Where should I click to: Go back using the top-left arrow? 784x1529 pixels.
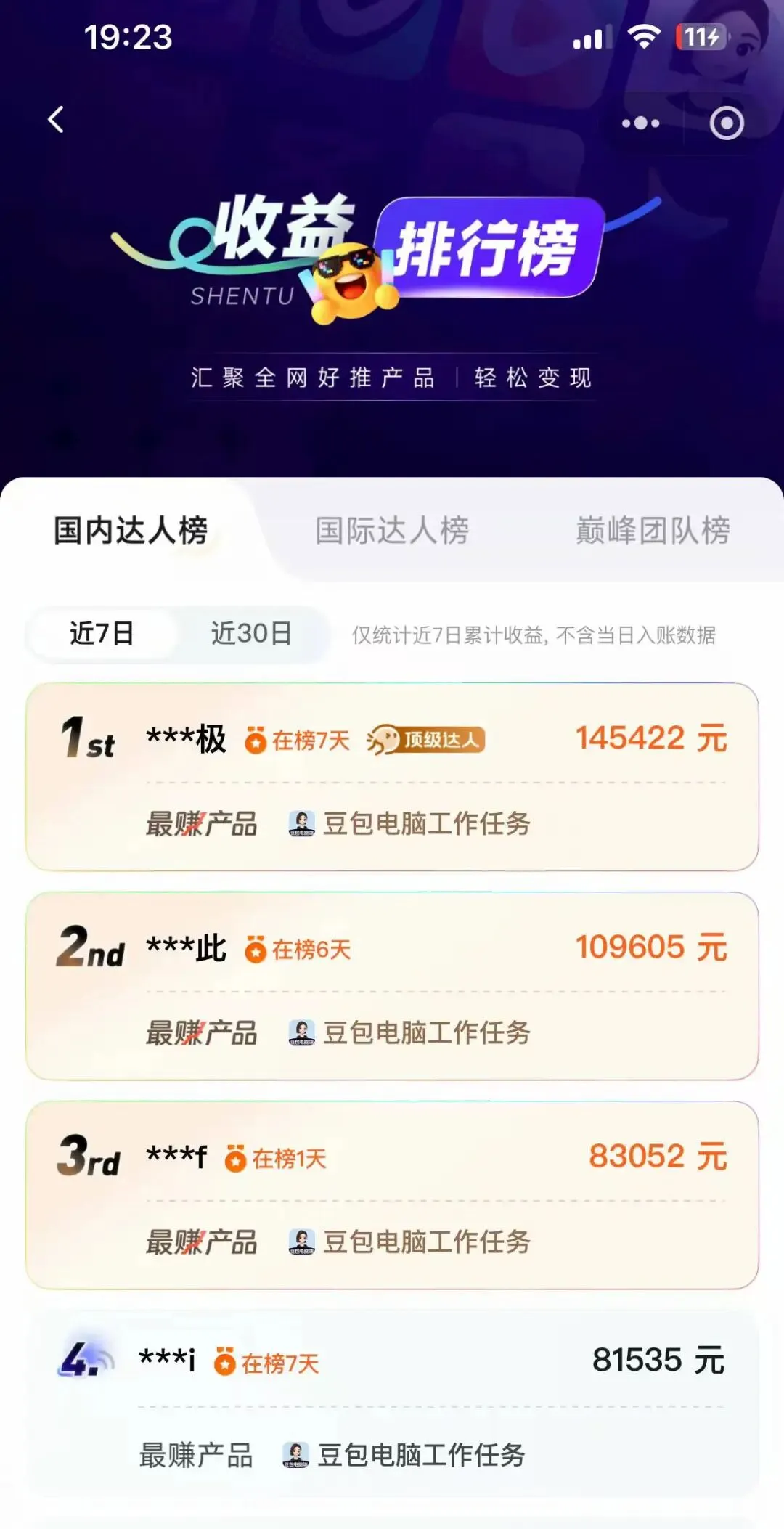point(56,120)
